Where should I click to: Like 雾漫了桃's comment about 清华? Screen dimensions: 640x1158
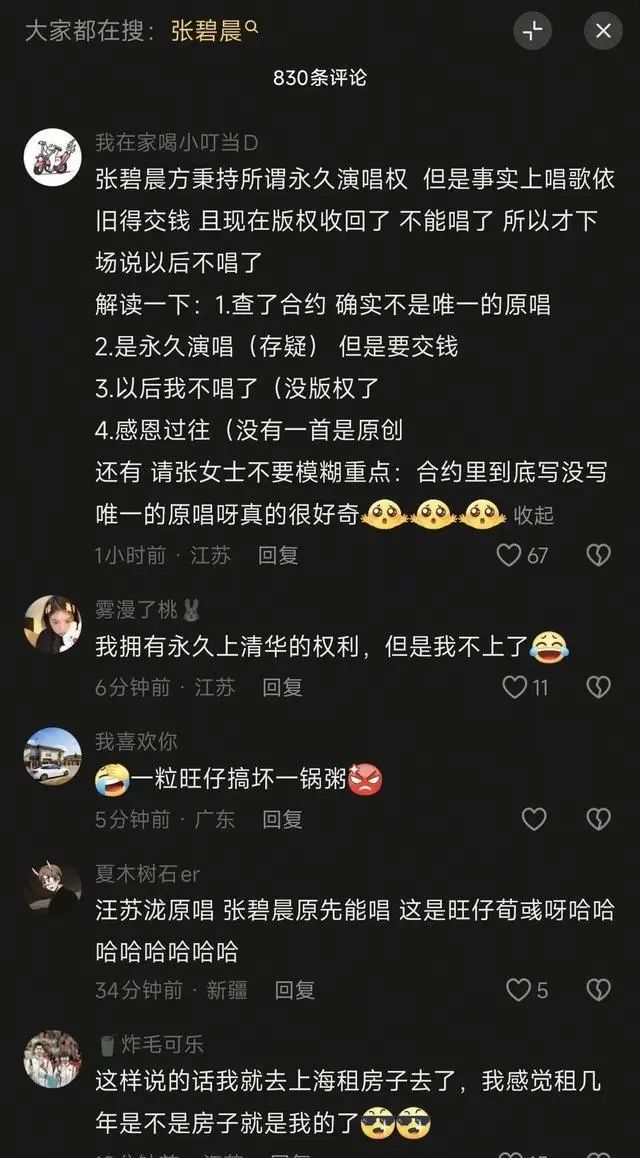click(x=515, y=687)
